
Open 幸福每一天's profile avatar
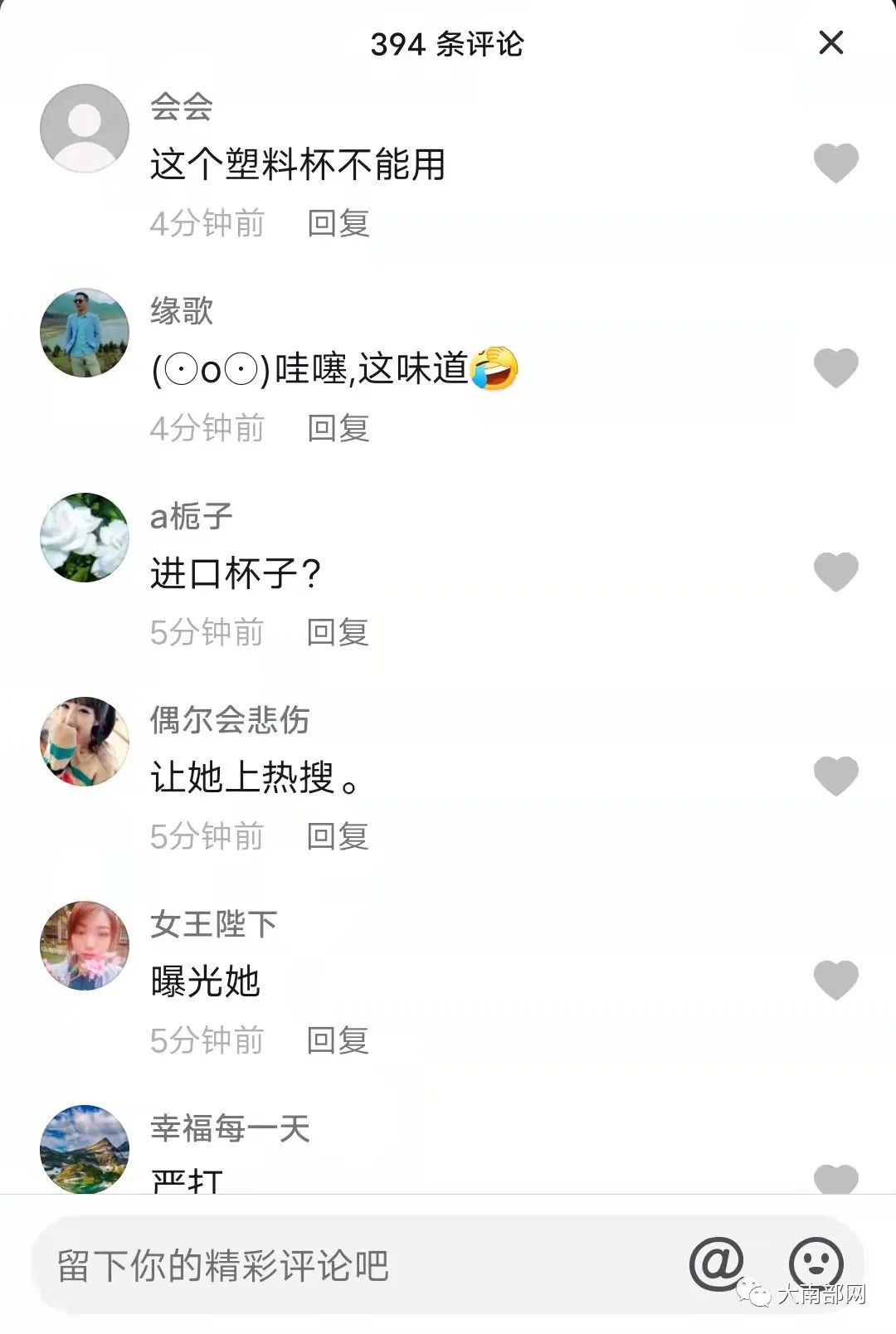pos(85,1149)
